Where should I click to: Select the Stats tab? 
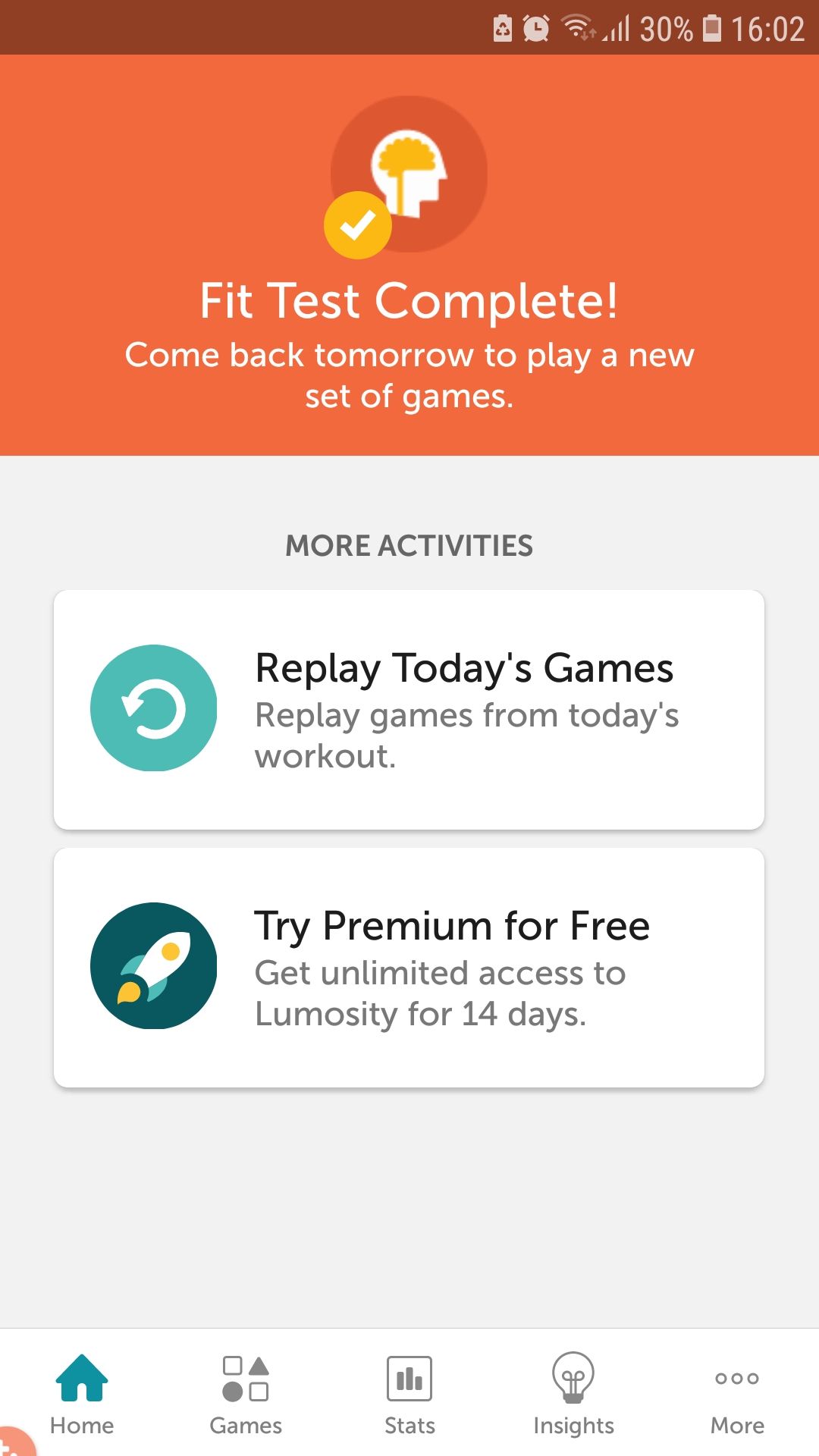point(409,1395)
